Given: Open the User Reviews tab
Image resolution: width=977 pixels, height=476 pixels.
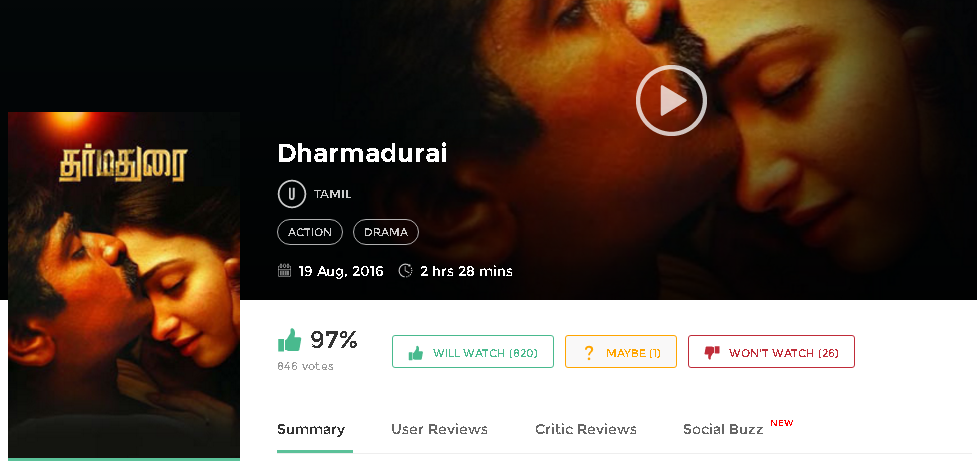Looking at the screenshot, I should coord(439,429).
